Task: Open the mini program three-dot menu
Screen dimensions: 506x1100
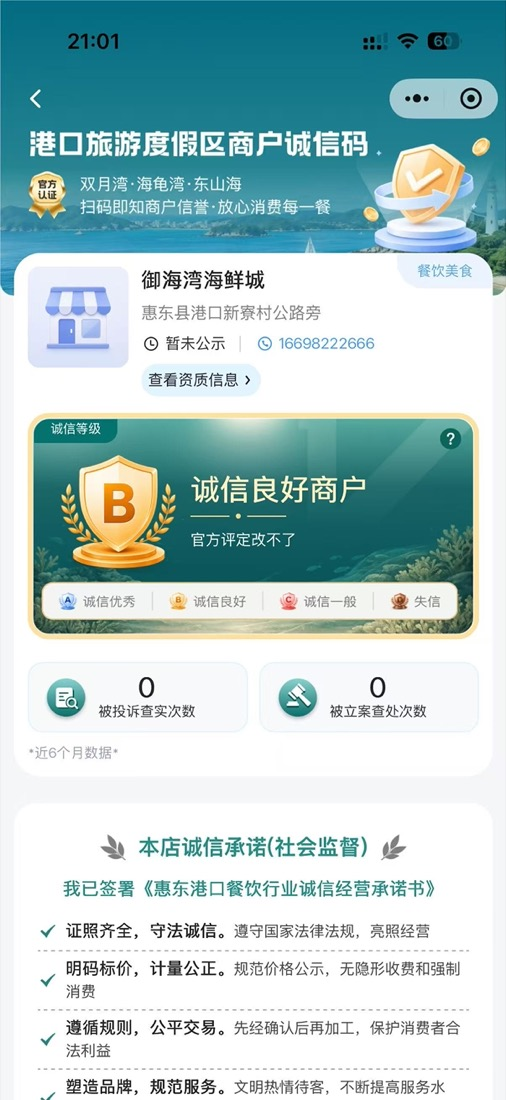Action: point(417,99)
